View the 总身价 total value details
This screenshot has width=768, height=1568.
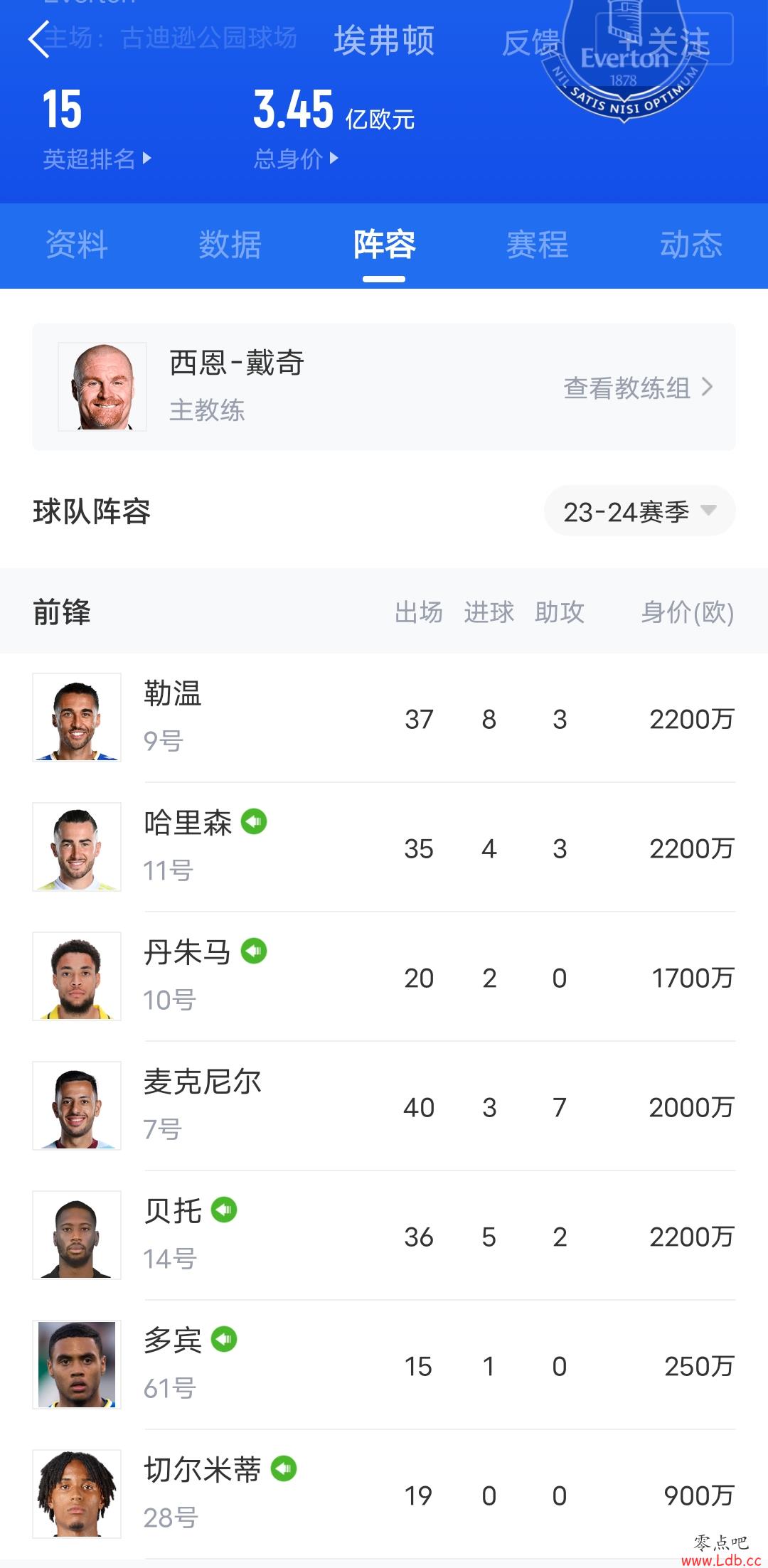coord(296,159)
